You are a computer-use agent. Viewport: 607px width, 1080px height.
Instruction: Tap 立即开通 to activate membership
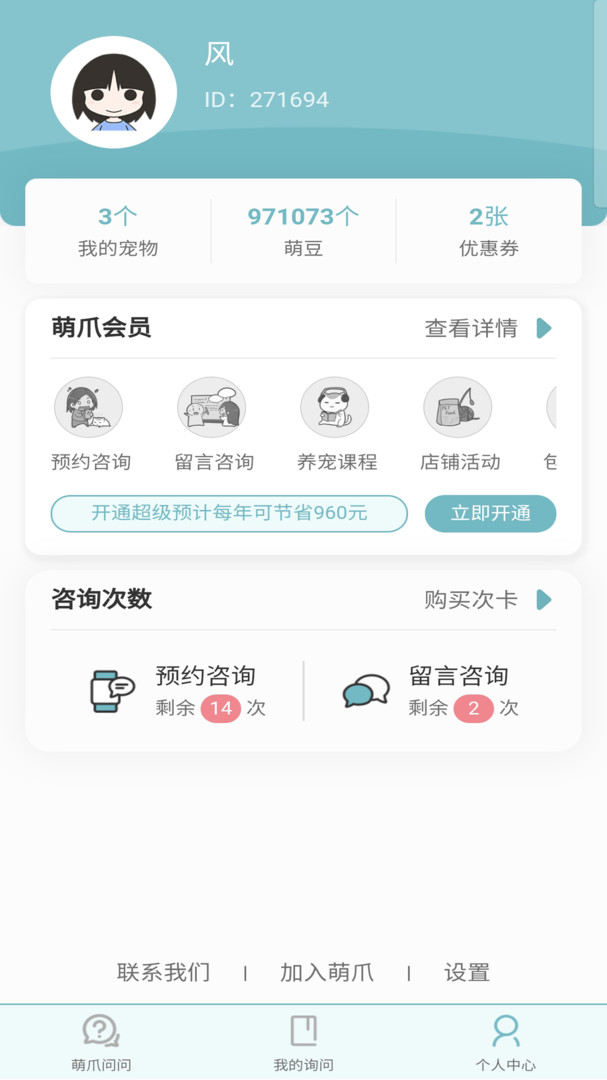490,514
